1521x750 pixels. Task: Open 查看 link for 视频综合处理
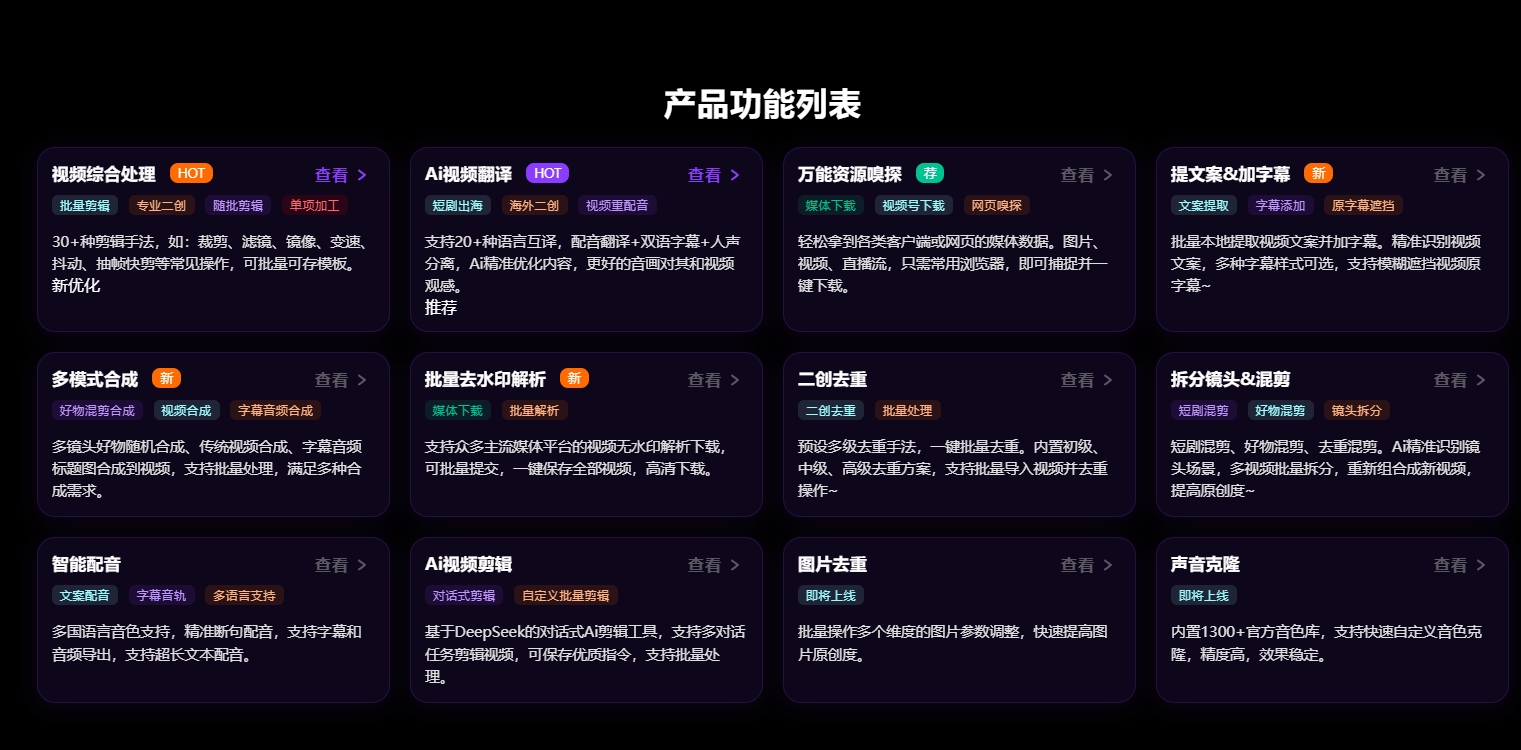340,175
